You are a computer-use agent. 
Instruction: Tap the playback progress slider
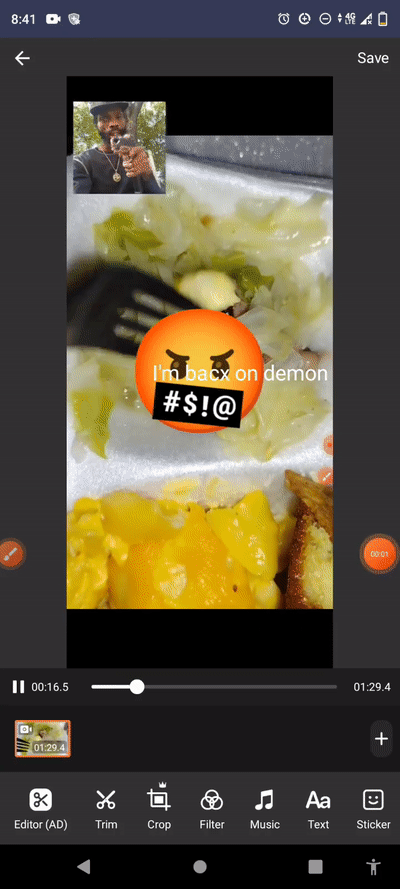pyautogui.click(x=214, y=687)
